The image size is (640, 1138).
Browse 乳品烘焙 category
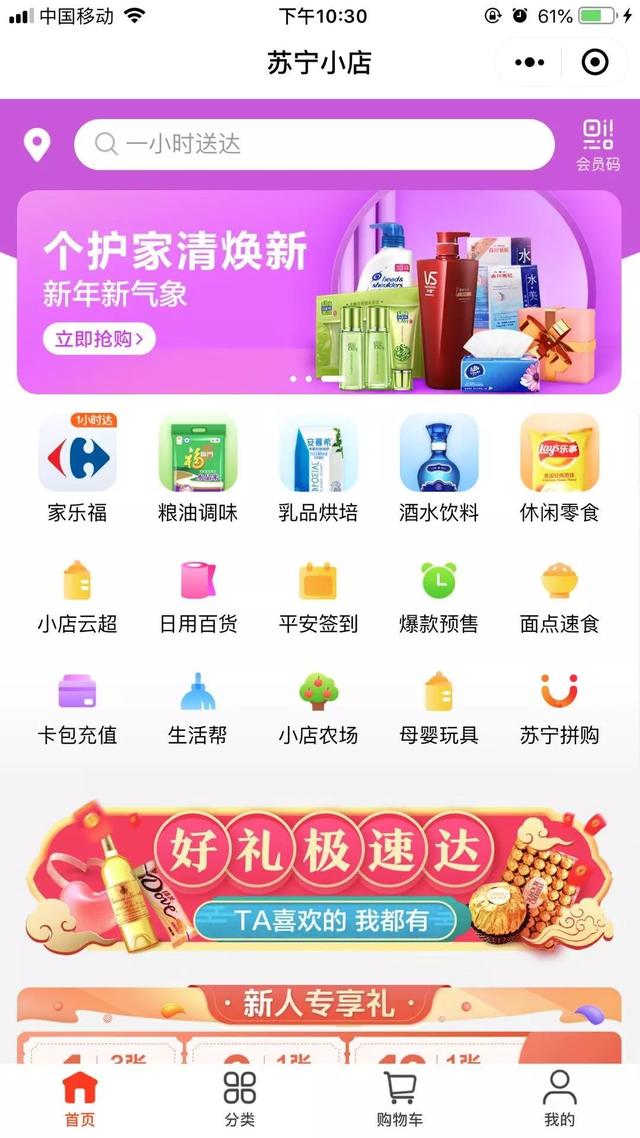point(318,468)
